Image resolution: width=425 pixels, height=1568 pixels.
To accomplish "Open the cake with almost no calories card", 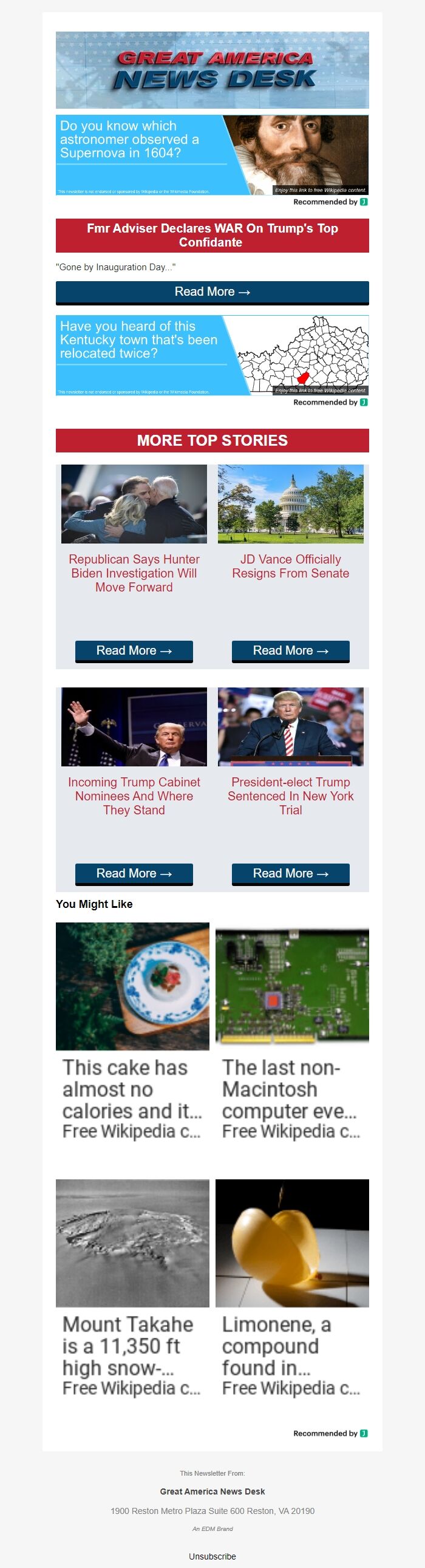I will click(132, 1029).
